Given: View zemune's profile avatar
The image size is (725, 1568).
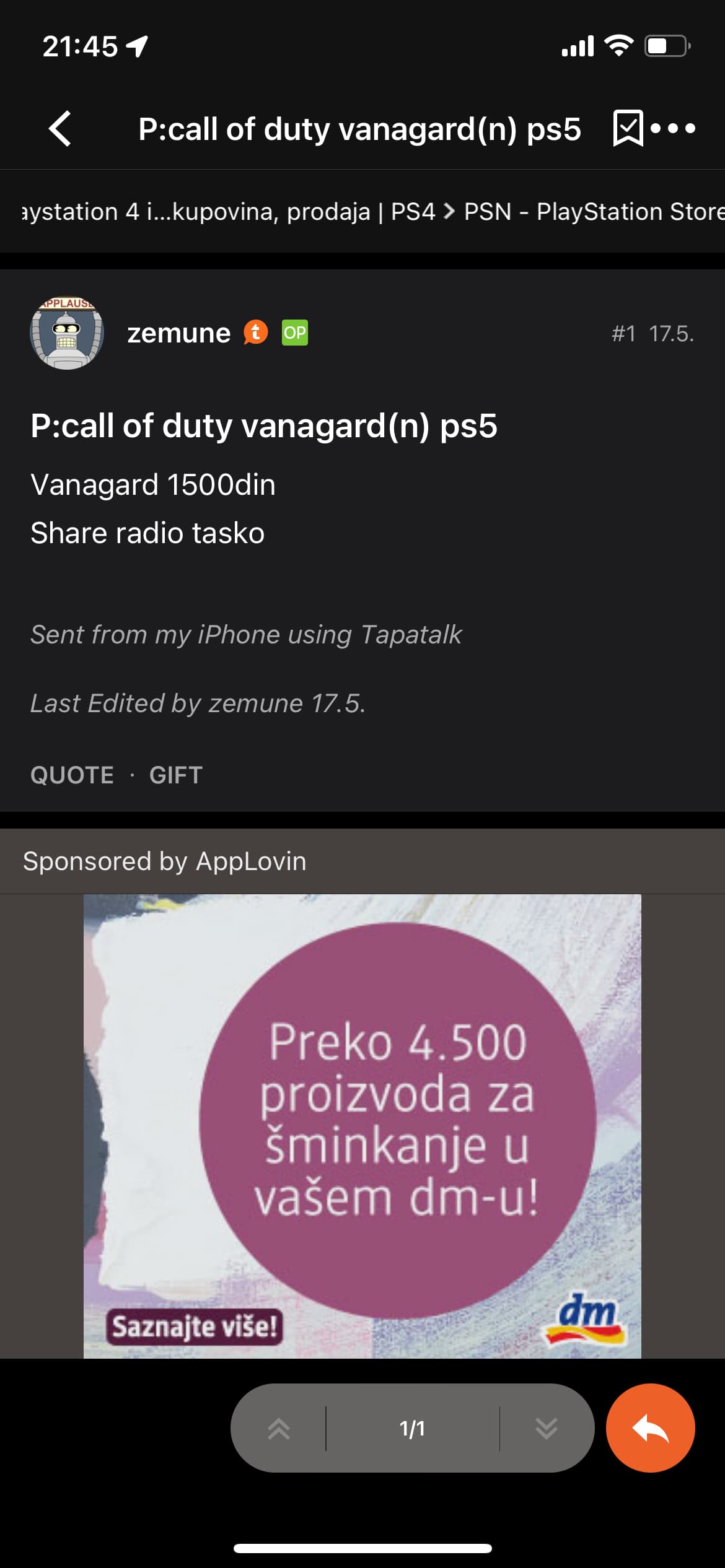Looking at the screenshot, I should (x=67, y=333).
